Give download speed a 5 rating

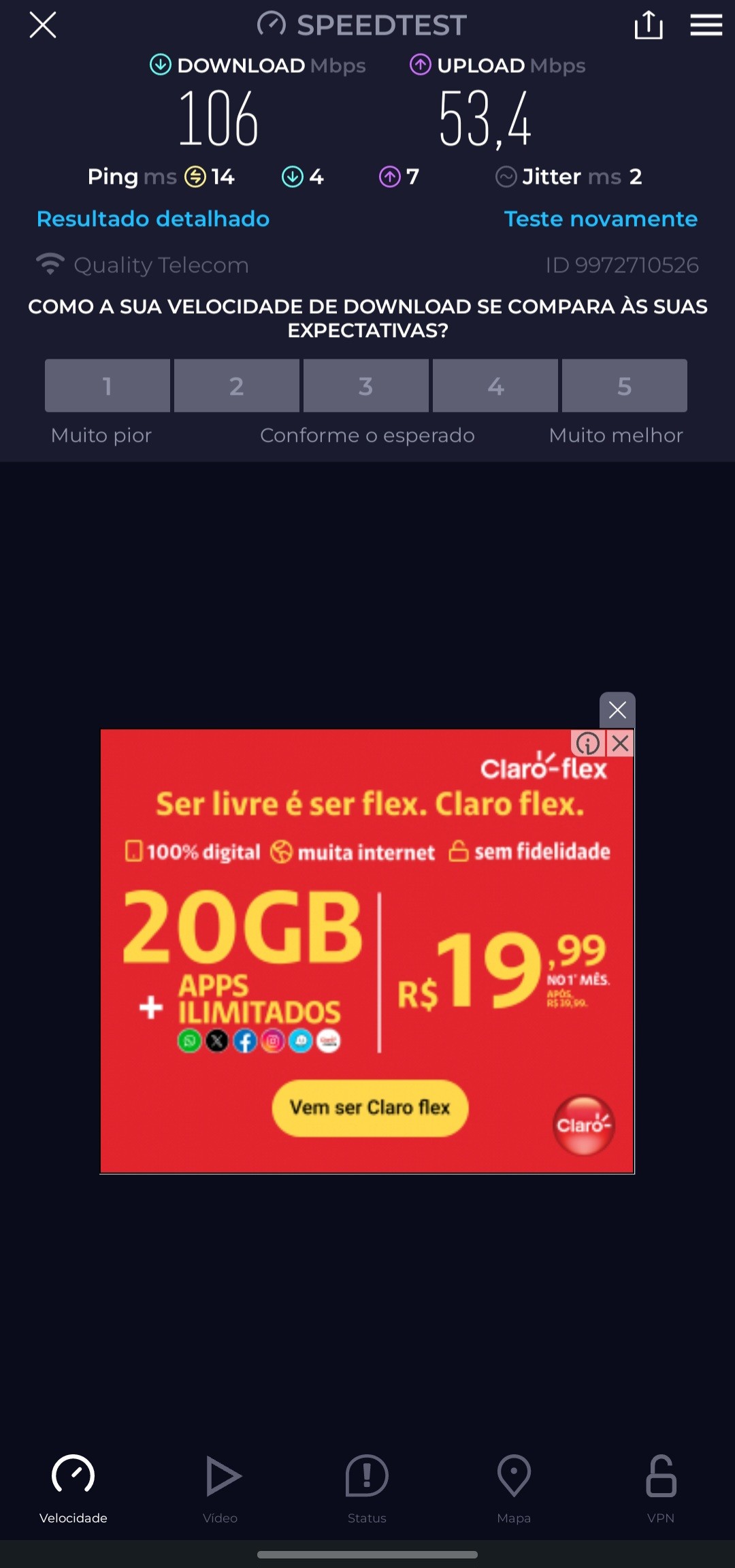tap(624, 386)
